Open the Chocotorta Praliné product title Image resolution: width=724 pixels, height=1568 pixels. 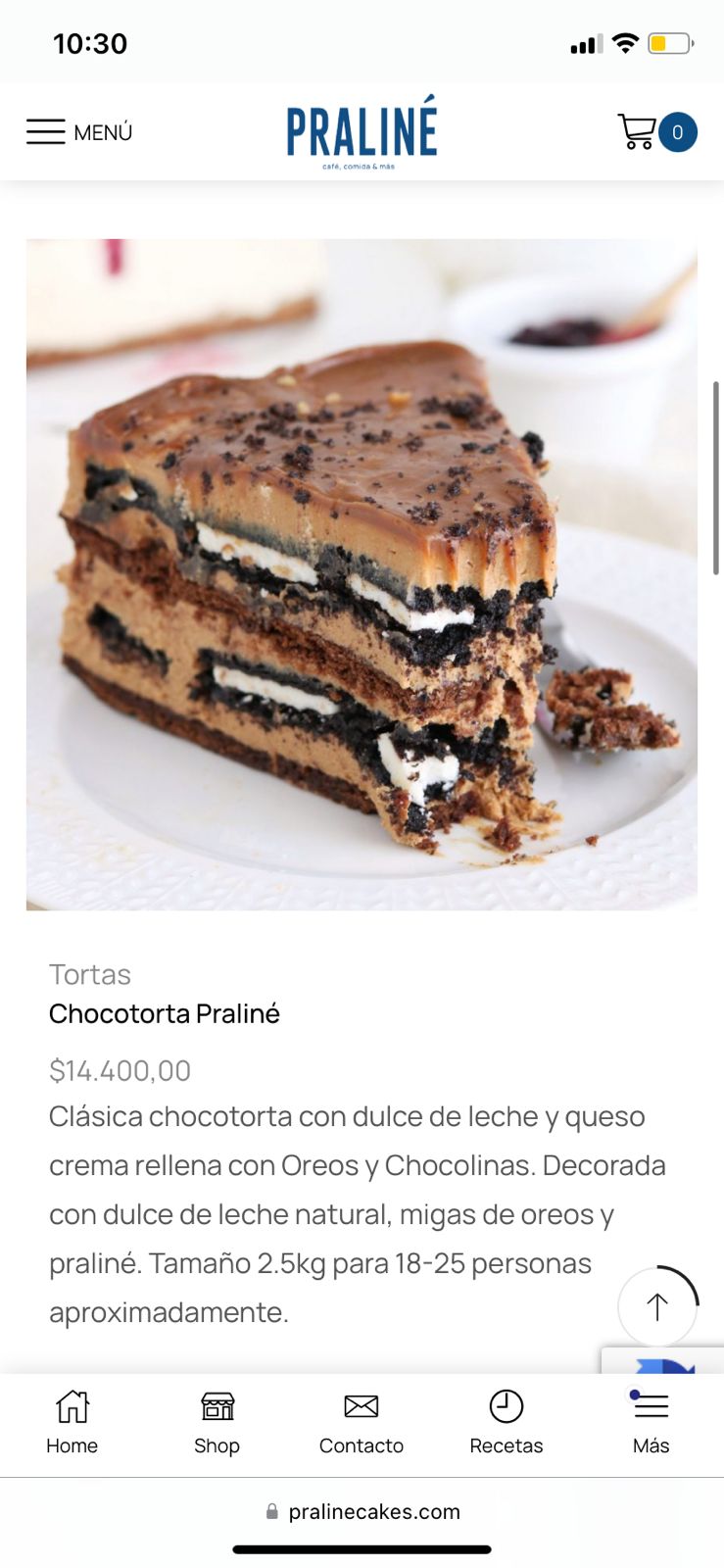(165, 1013)
